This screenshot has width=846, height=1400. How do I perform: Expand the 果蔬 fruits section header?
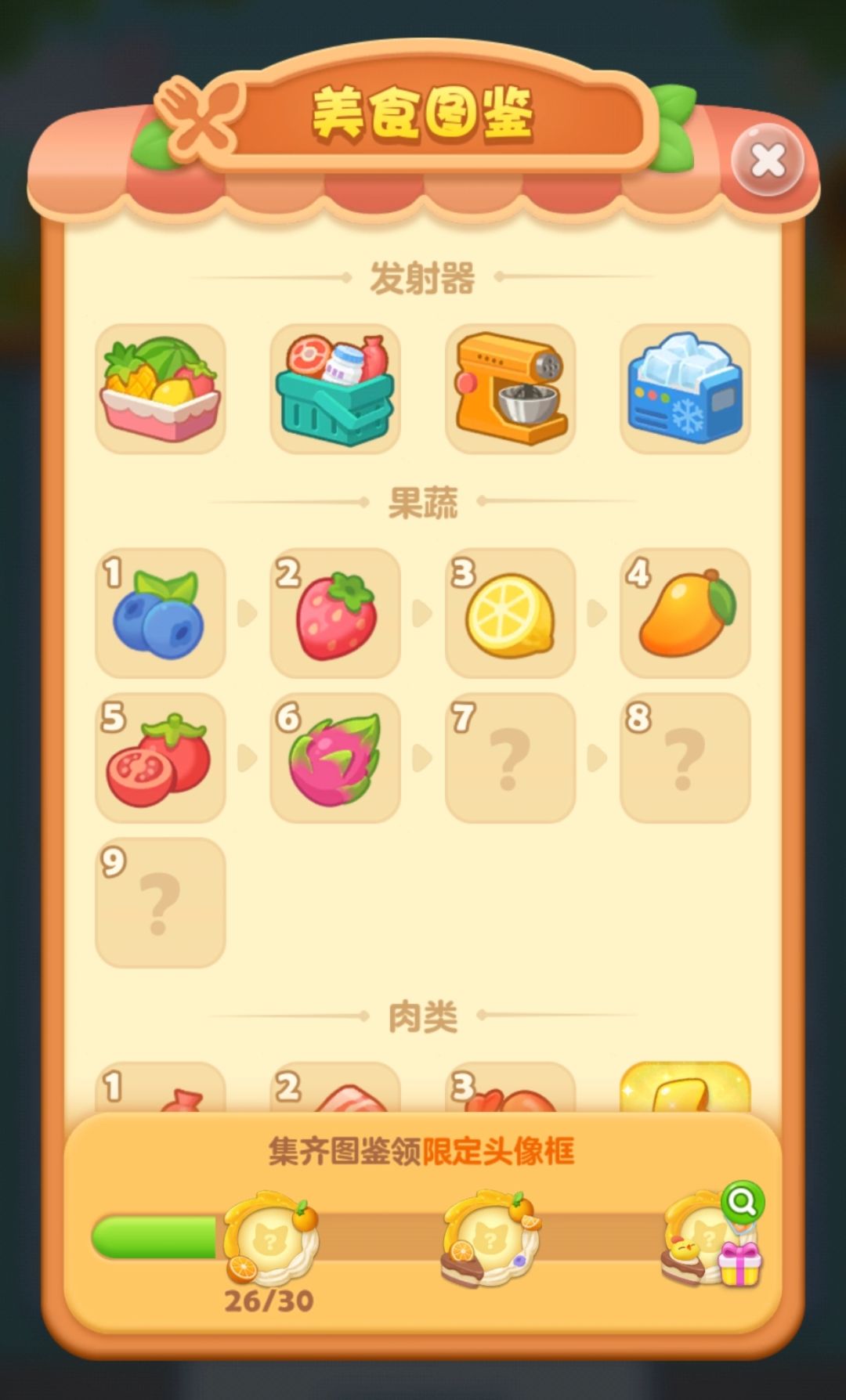423,501
